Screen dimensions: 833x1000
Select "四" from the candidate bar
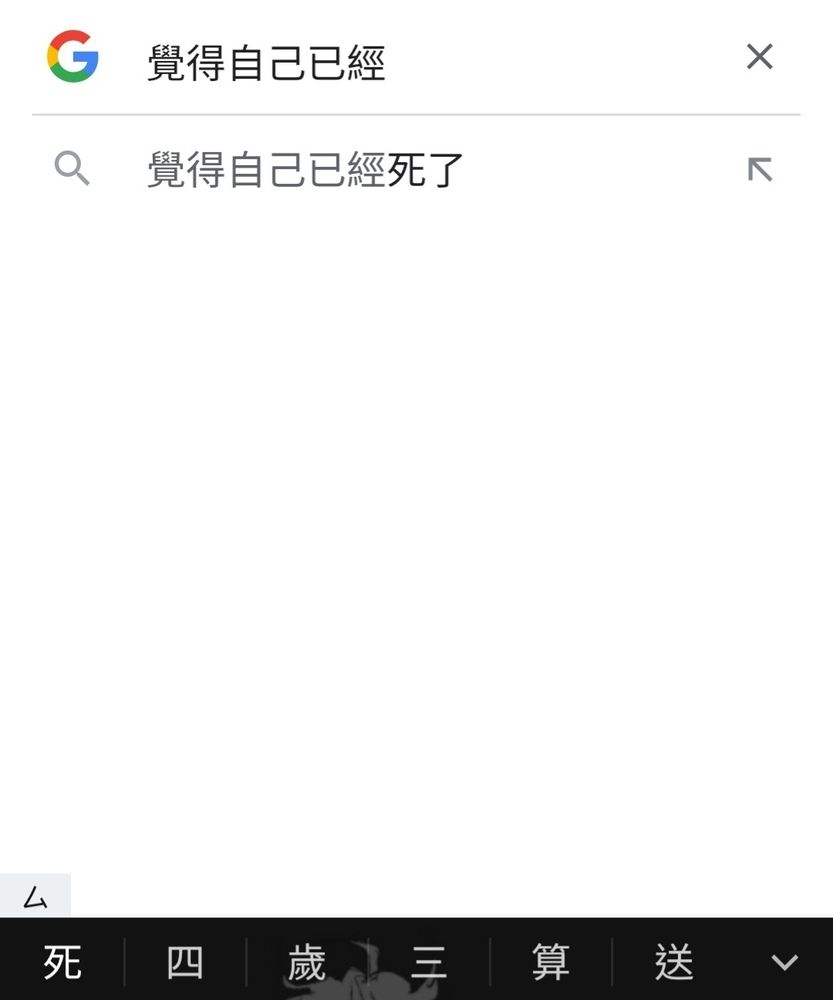[x=185, y=962]
